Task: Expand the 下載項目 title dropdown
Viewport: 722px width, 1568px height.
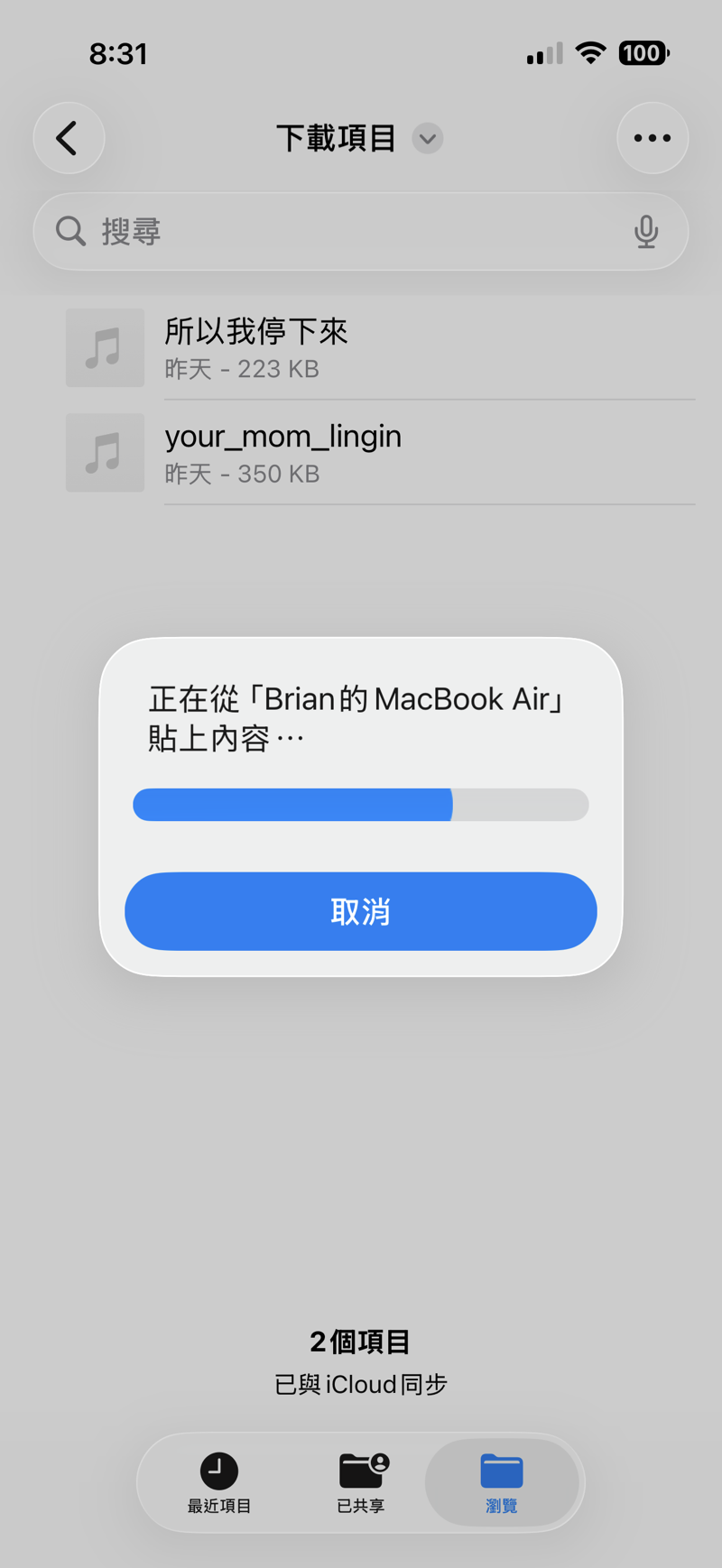Action: point(427,139)
